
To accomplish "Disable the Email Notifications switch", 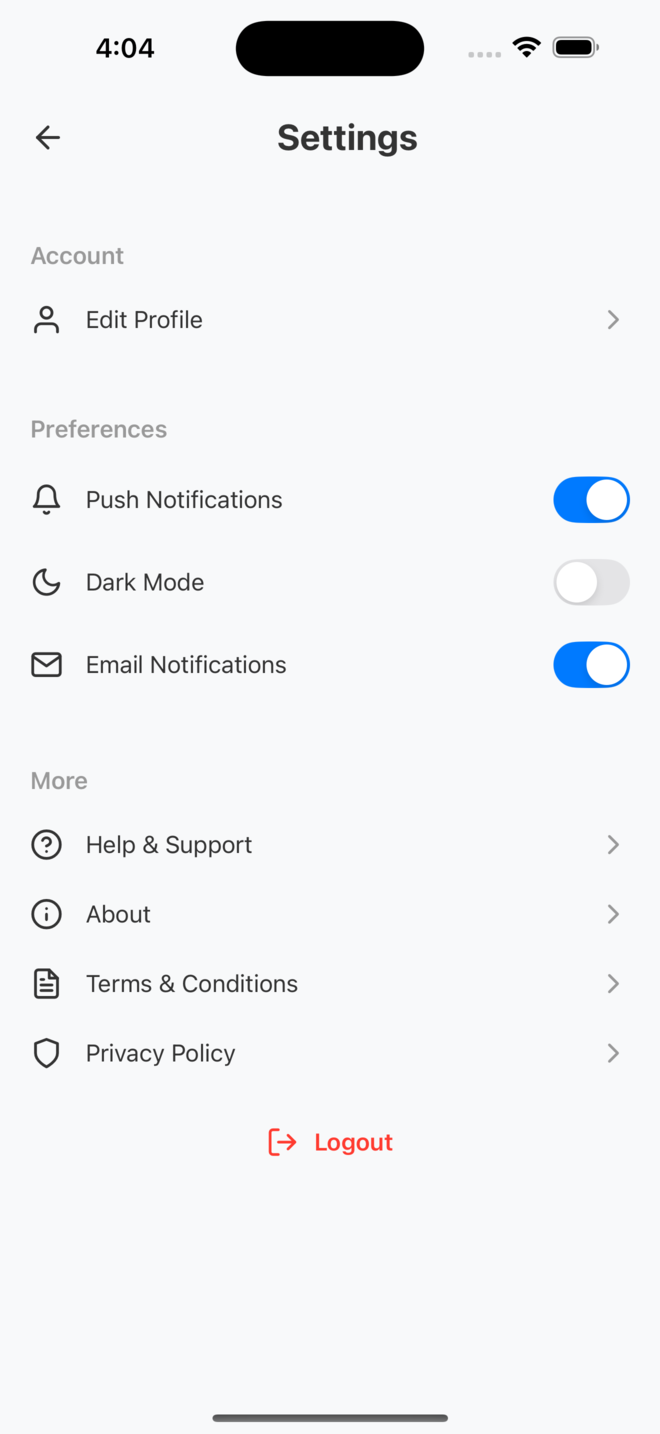I will (x=591, y=665).
